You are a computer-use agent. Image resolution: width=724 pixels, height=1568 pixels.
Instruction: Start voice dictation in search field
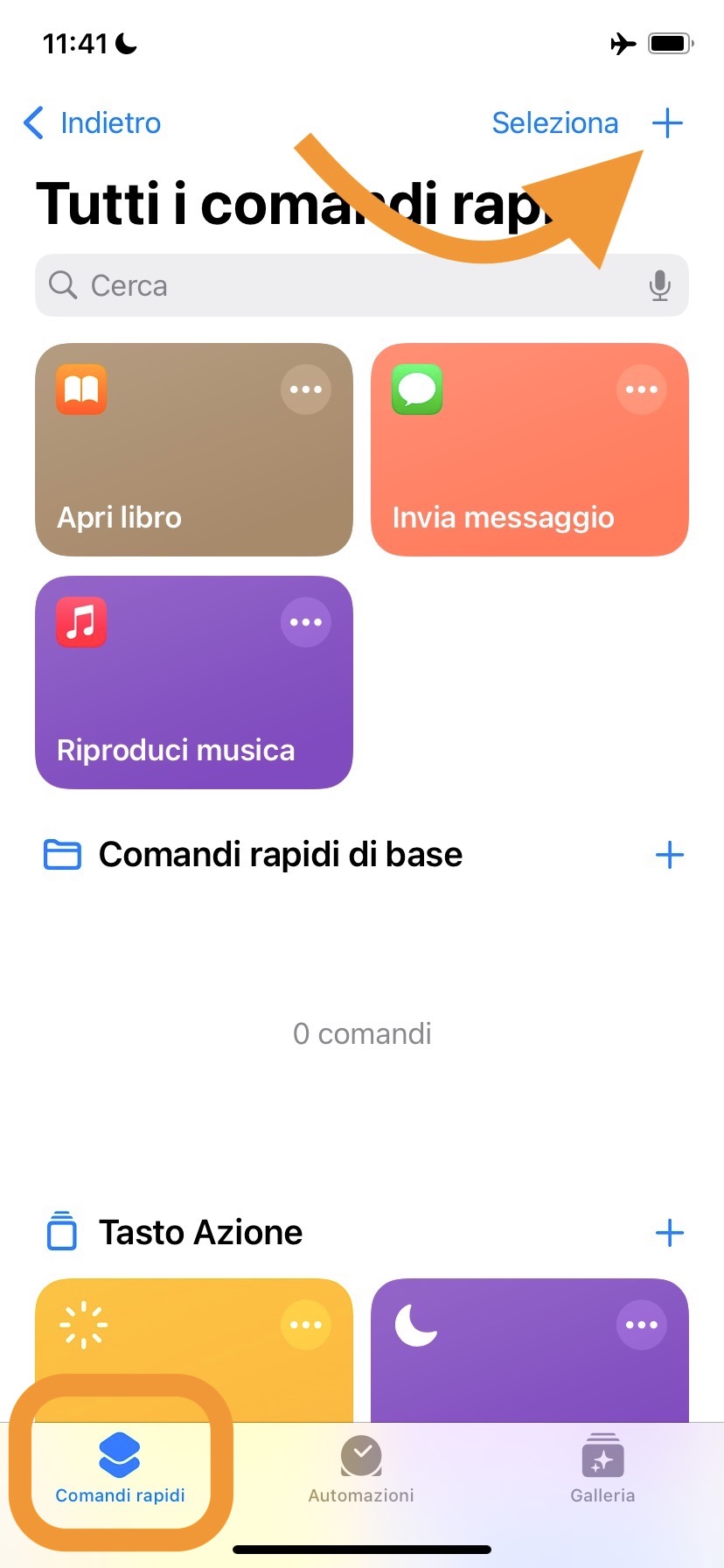(660, 285)
